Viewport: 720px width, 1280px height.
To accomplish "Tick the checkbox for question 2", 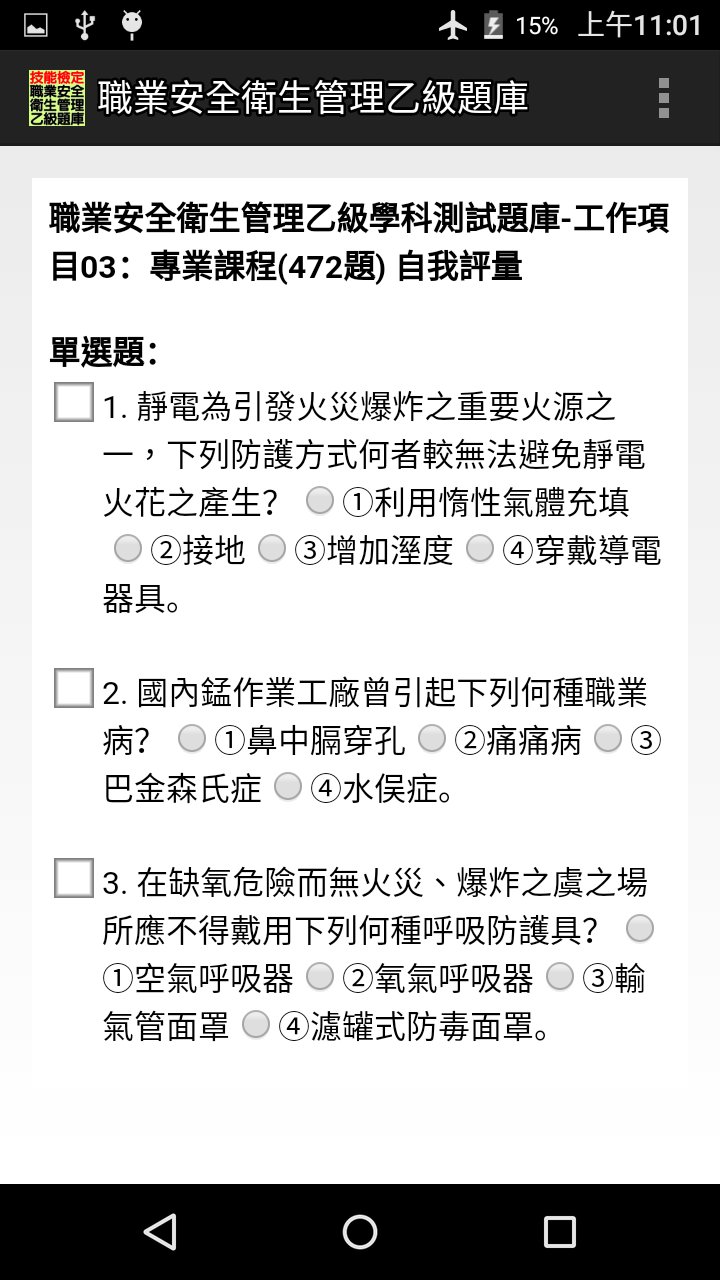I will [74, 688].
